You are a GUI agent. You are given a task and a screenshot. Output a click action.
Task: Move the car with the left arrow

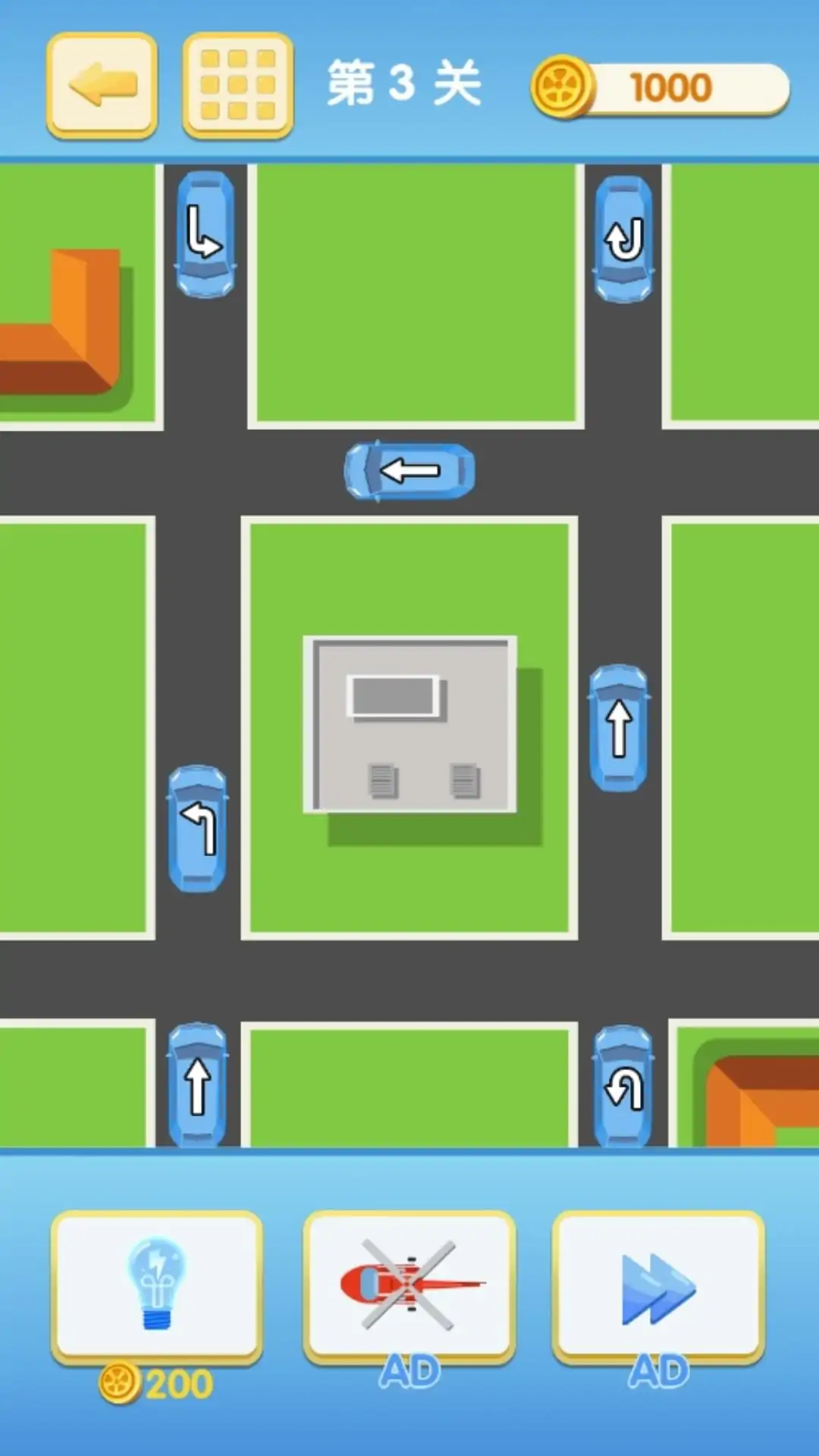[x=409, y=471]
